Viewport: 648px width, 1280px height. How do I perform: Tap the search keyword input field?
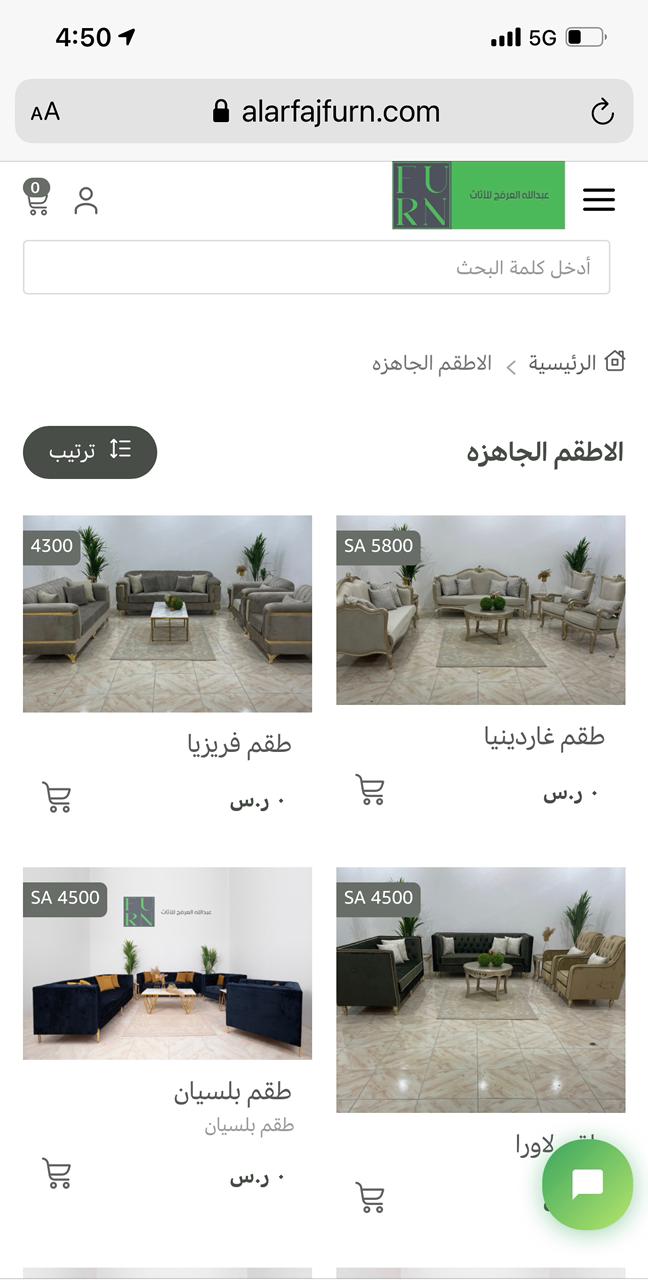point(316,267)
